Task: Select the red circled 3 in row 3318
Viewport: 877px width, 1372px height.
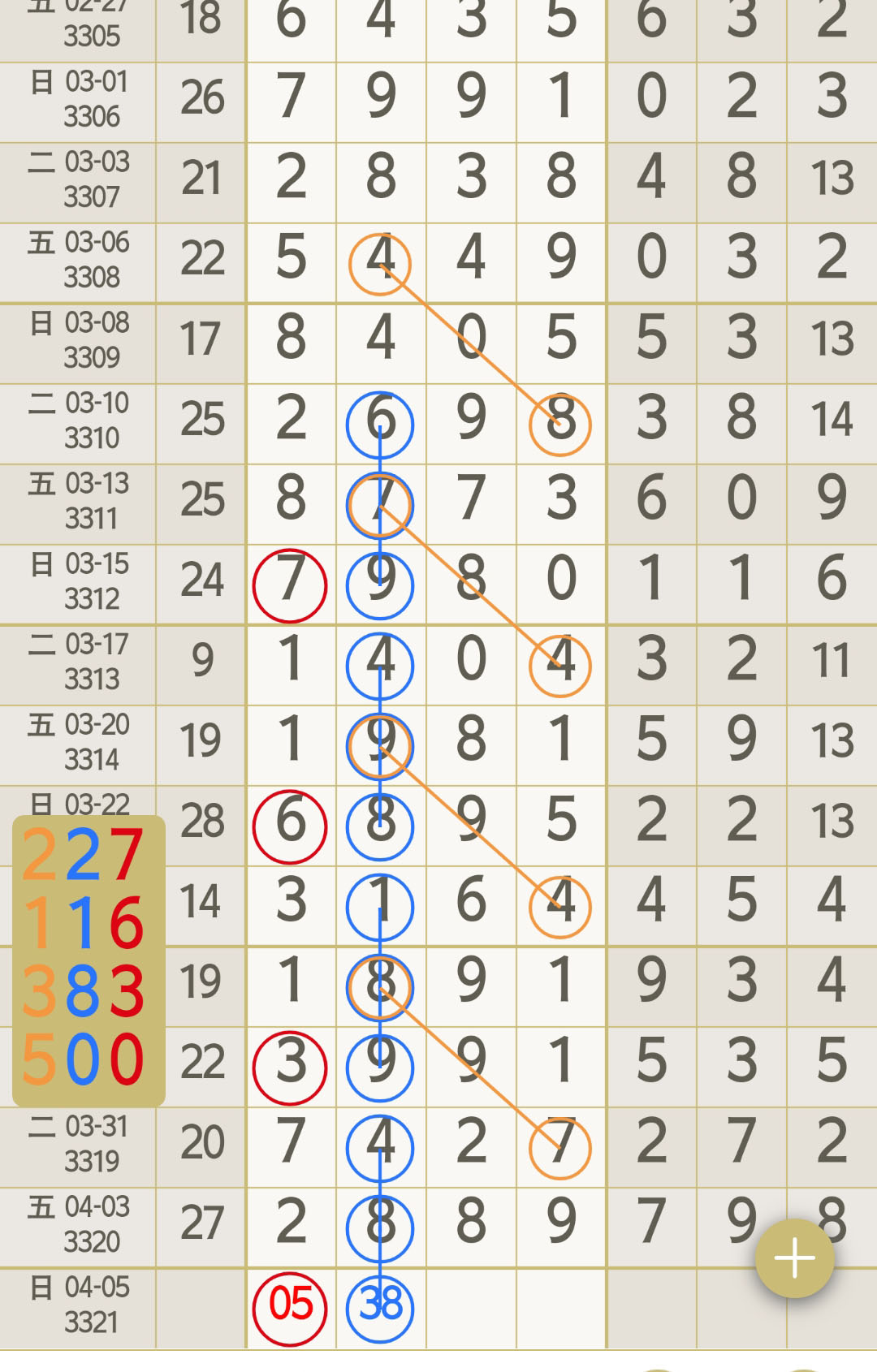Action: click(x=290, y=1068)
